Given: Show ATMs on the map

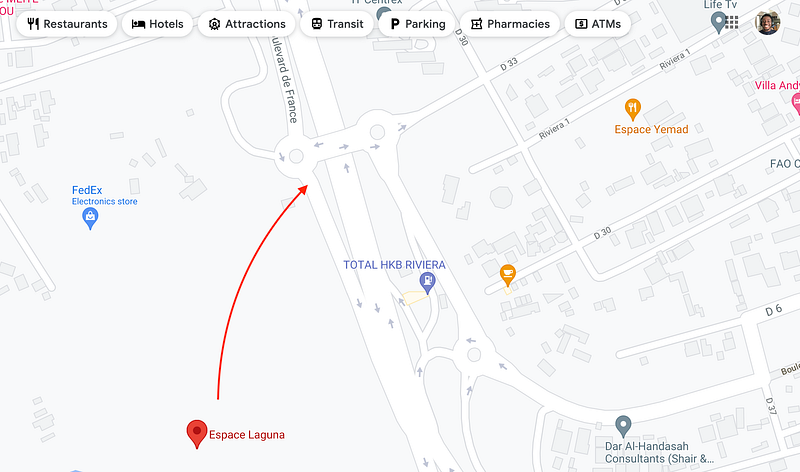Looking at the screenshot, I should [598, 24].
